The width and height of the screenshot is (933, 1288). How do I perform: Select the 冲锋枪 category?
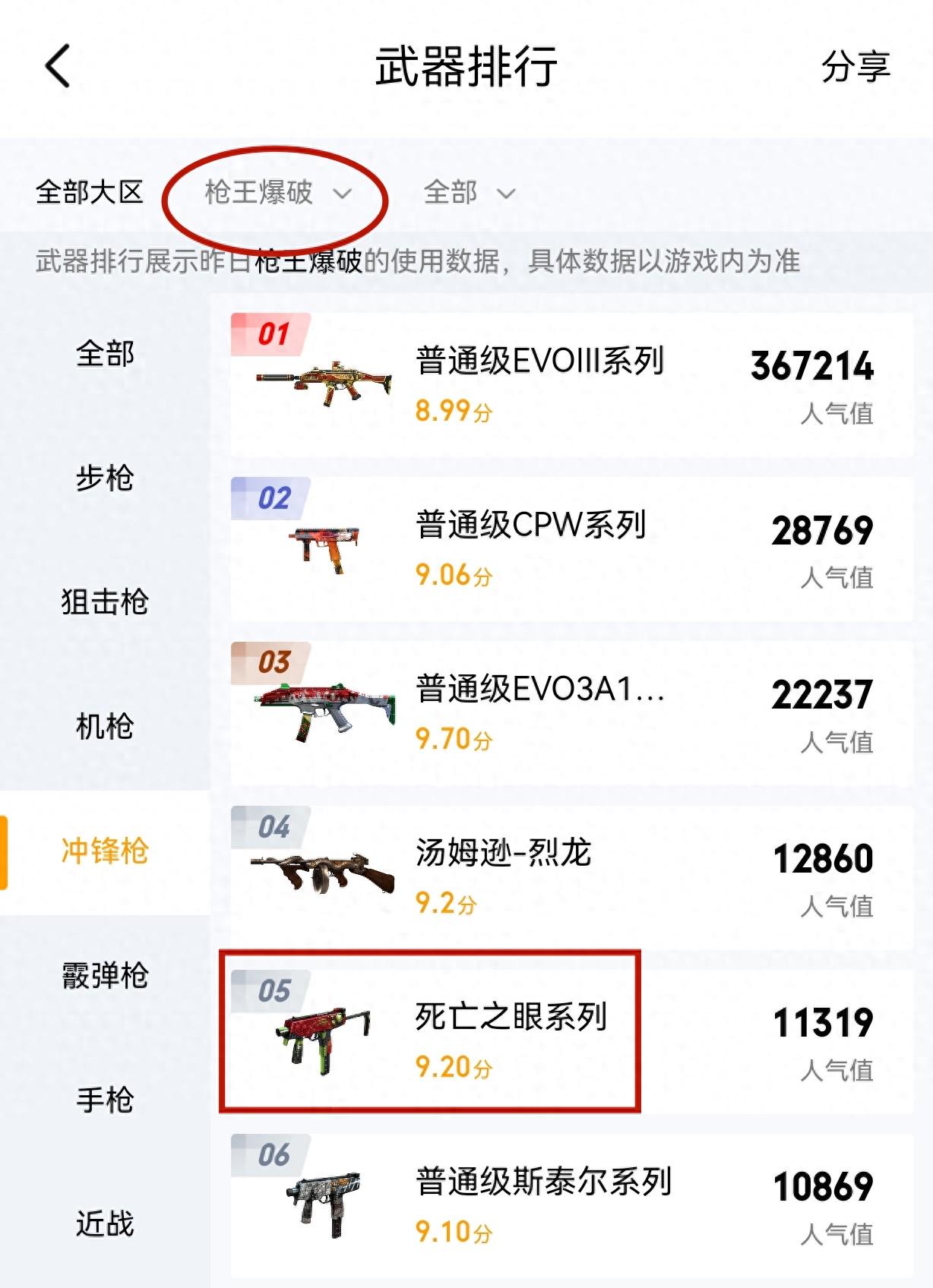(105, 851)
